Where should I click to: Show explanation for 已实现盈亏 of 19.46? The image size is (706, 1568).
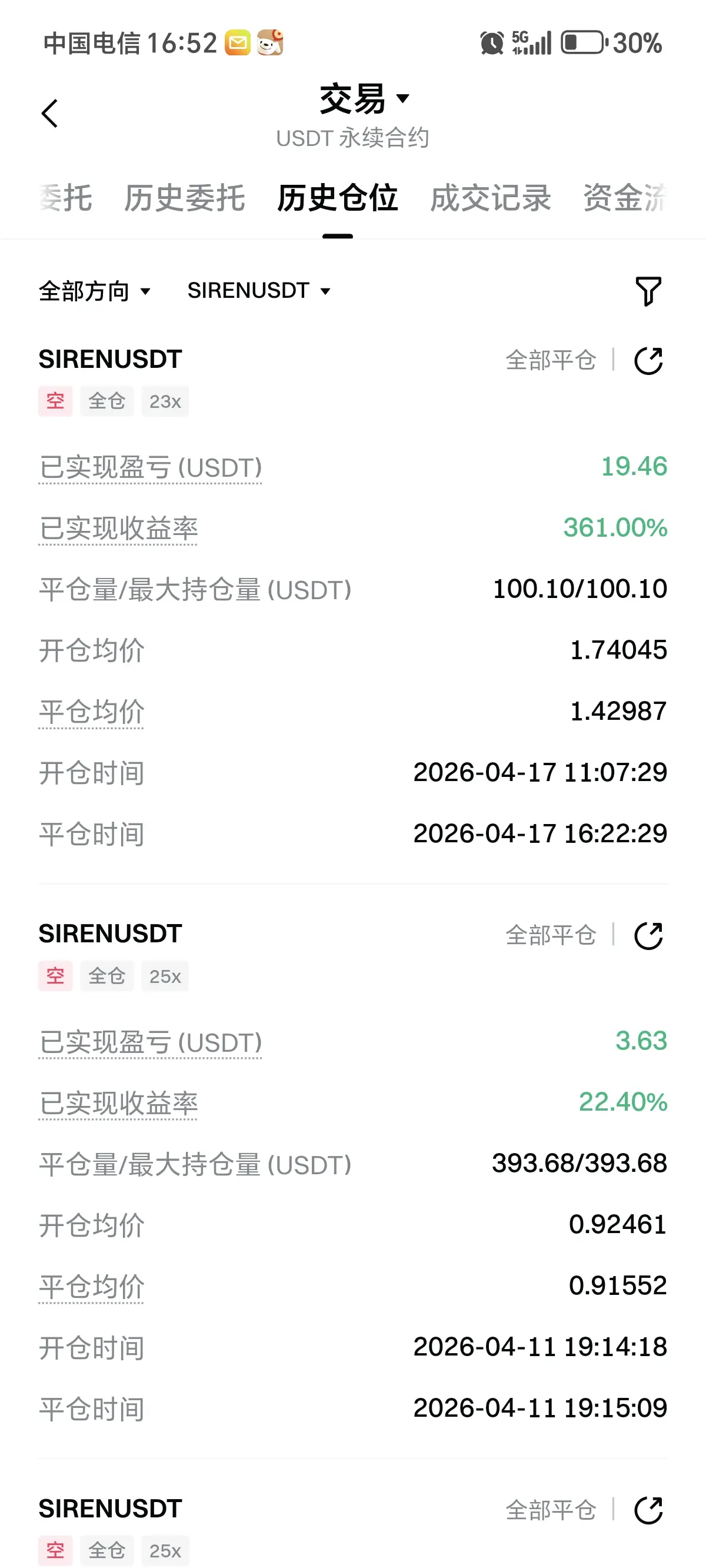151,468
